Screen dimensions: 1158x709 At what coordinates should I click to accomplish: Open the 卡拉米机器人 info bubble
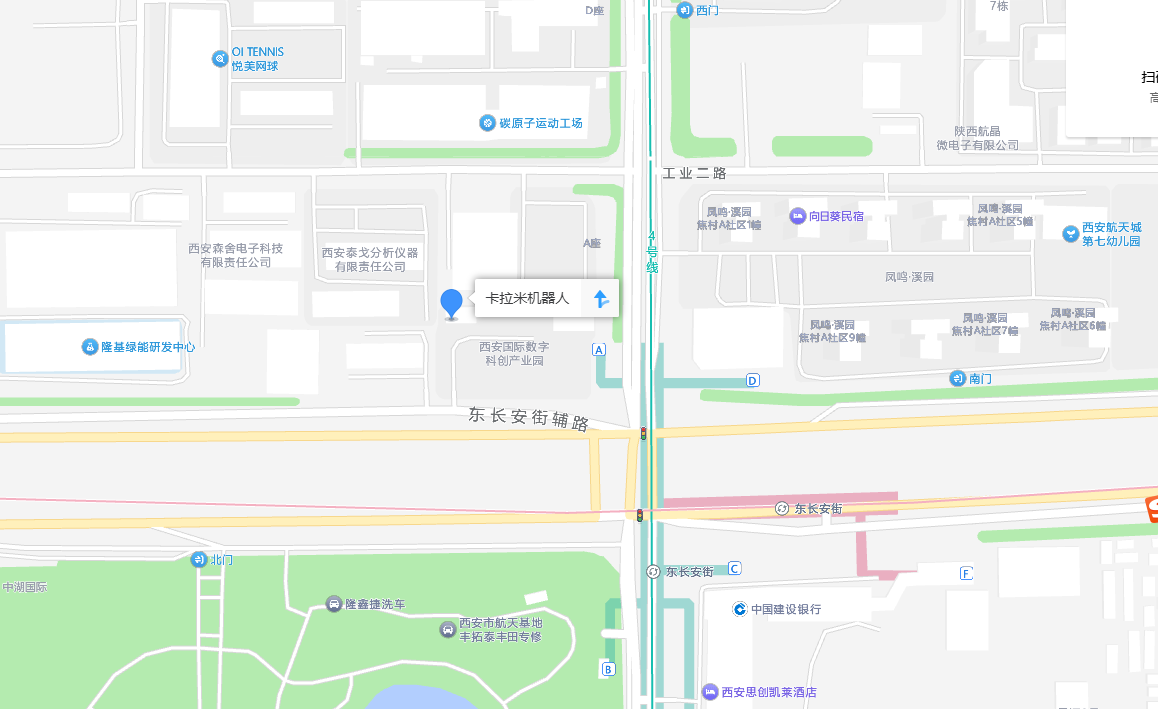coord(528,298)
